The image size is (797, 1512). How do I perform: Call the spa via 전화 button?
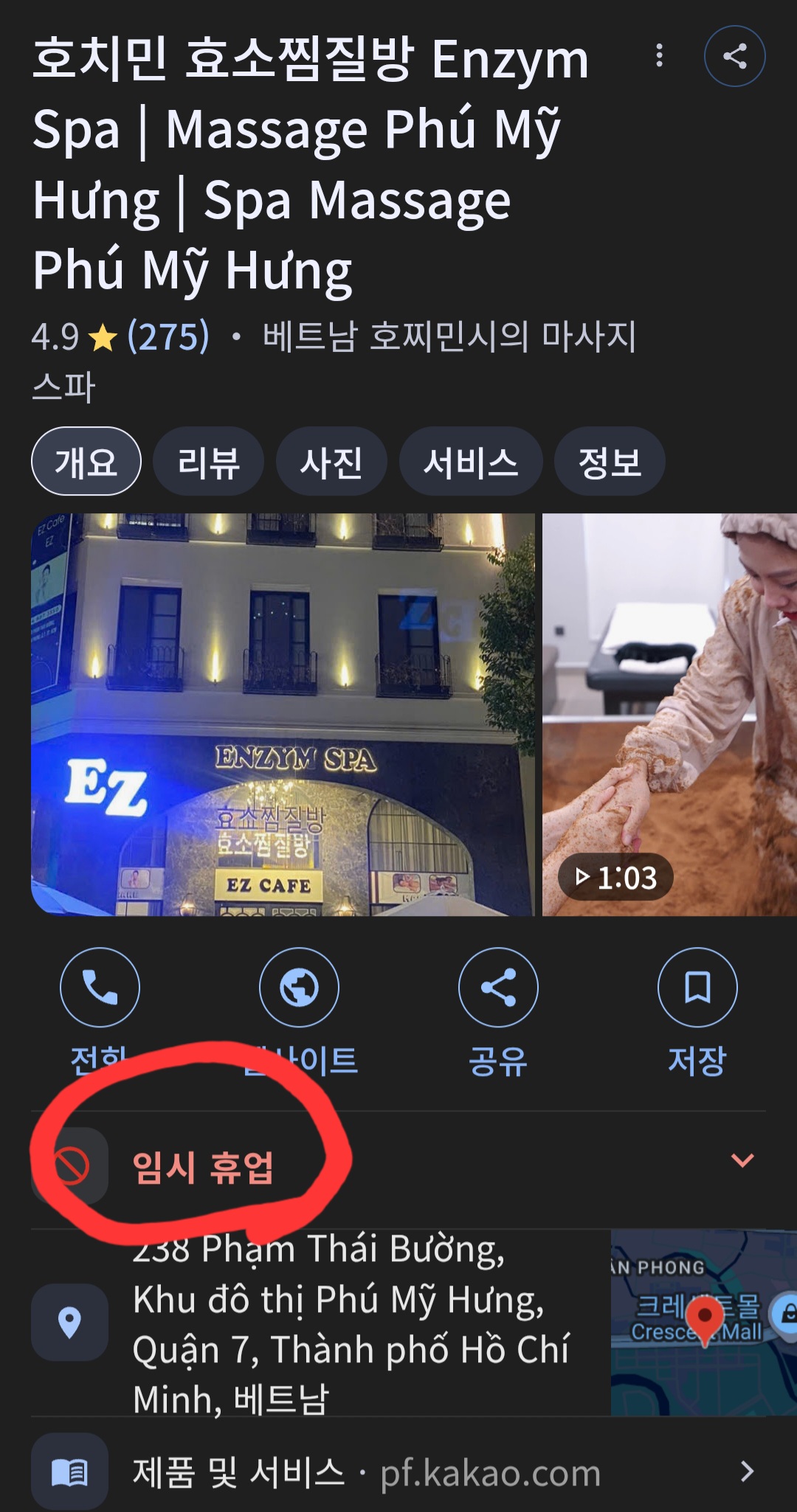tap(100, 988)
